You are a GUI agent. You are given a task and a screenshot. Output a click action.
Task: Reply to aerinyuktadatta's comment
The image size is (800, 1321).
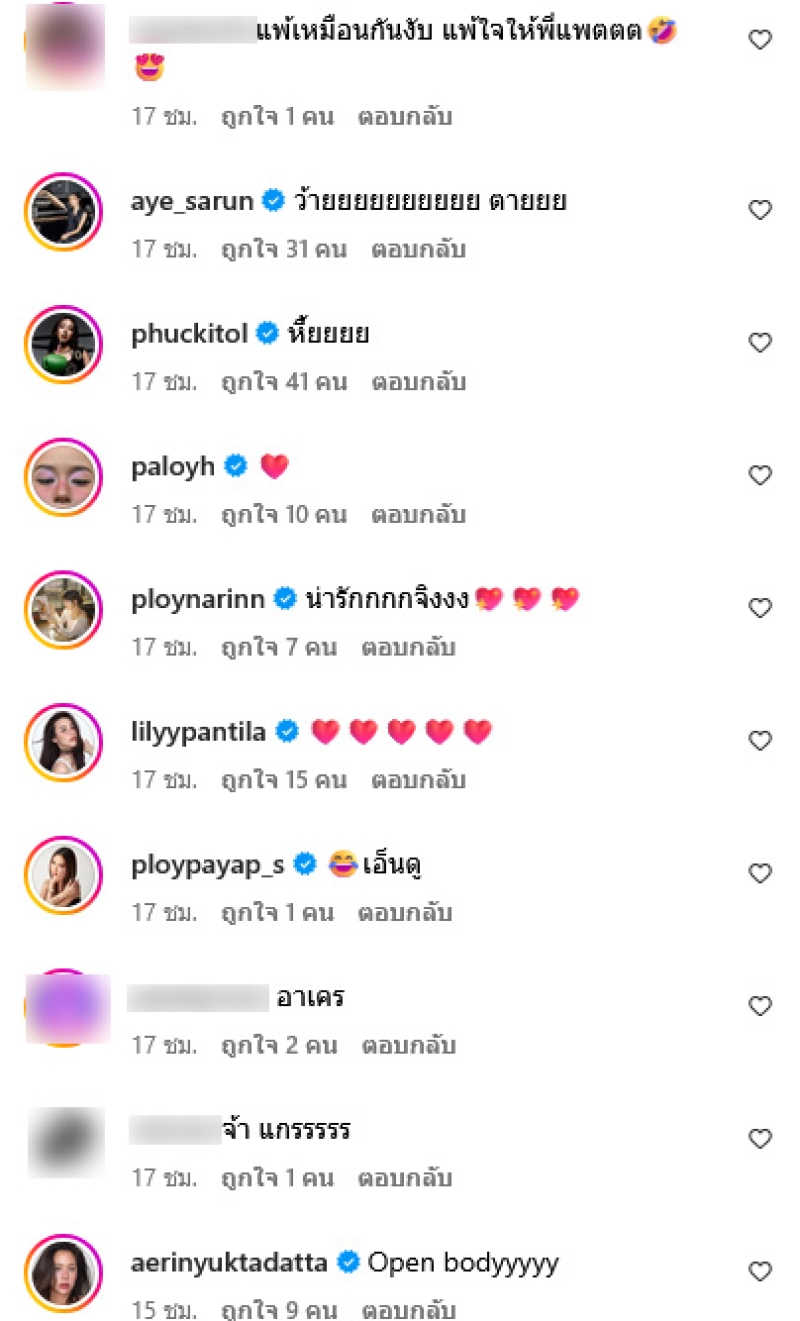pyautogui.click(x=408, y=1310)
